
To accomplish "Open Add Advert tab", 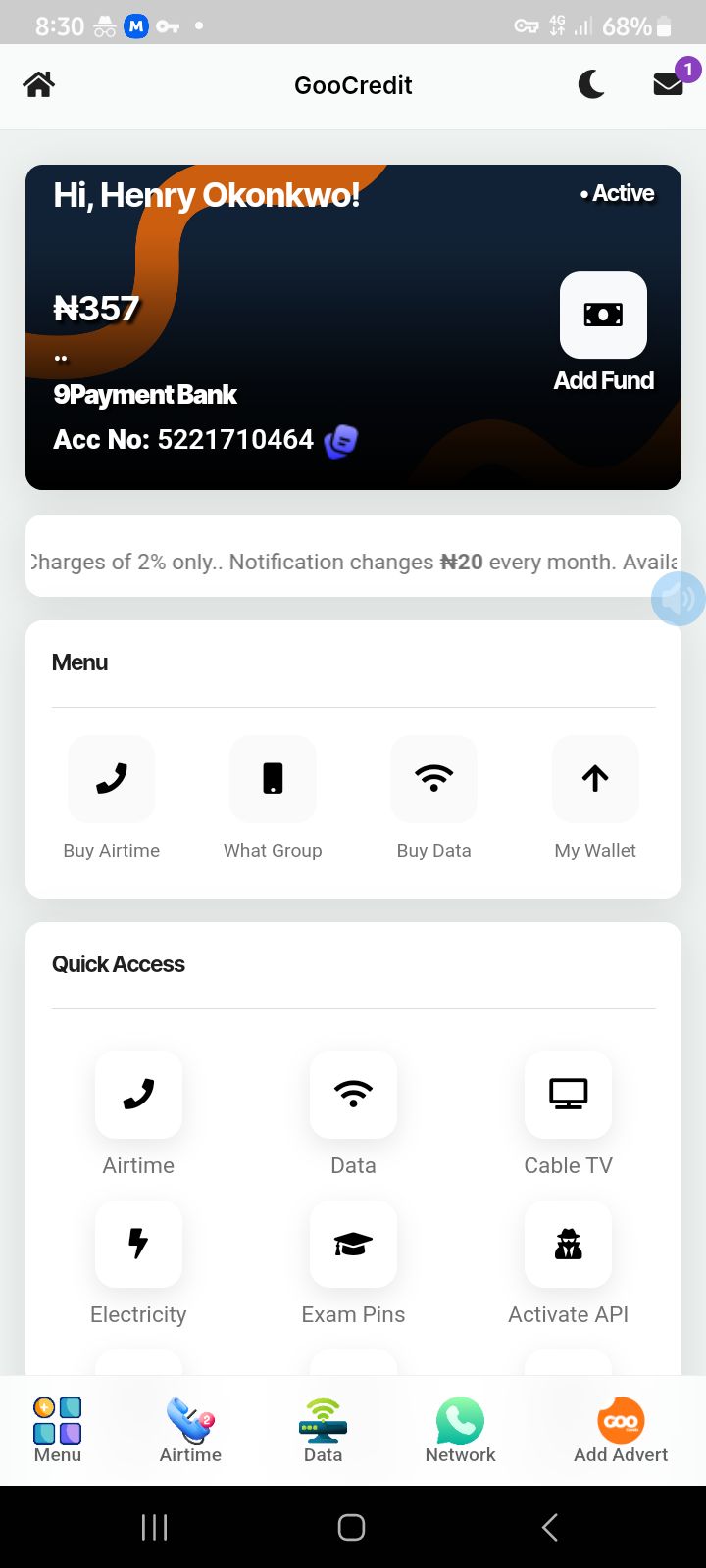I will click(621, 1430).
